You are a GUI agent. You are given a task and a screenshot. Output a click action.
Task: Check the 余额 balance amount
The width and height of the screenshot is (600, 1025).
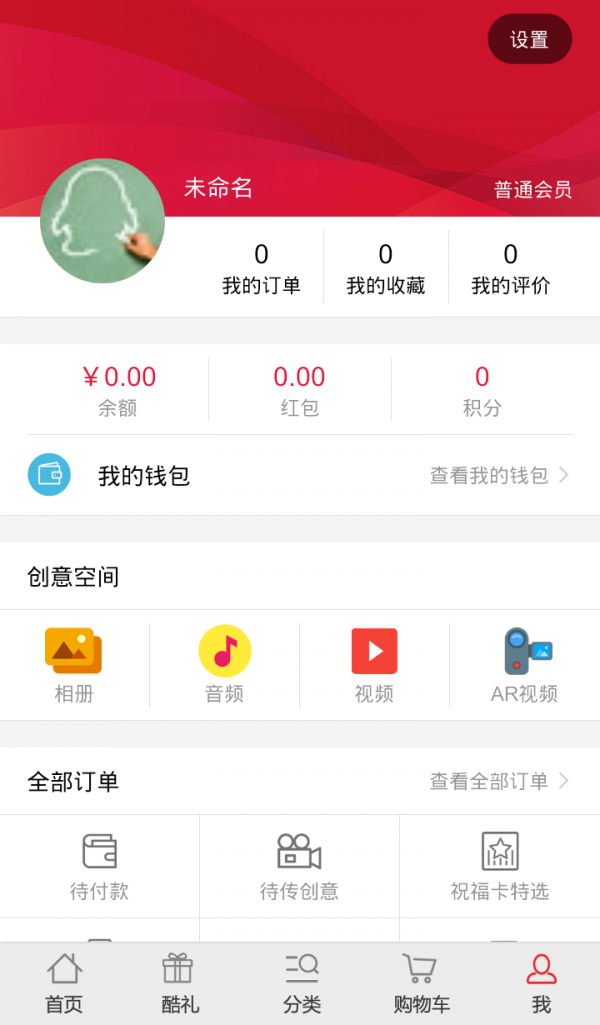point(118,389)
